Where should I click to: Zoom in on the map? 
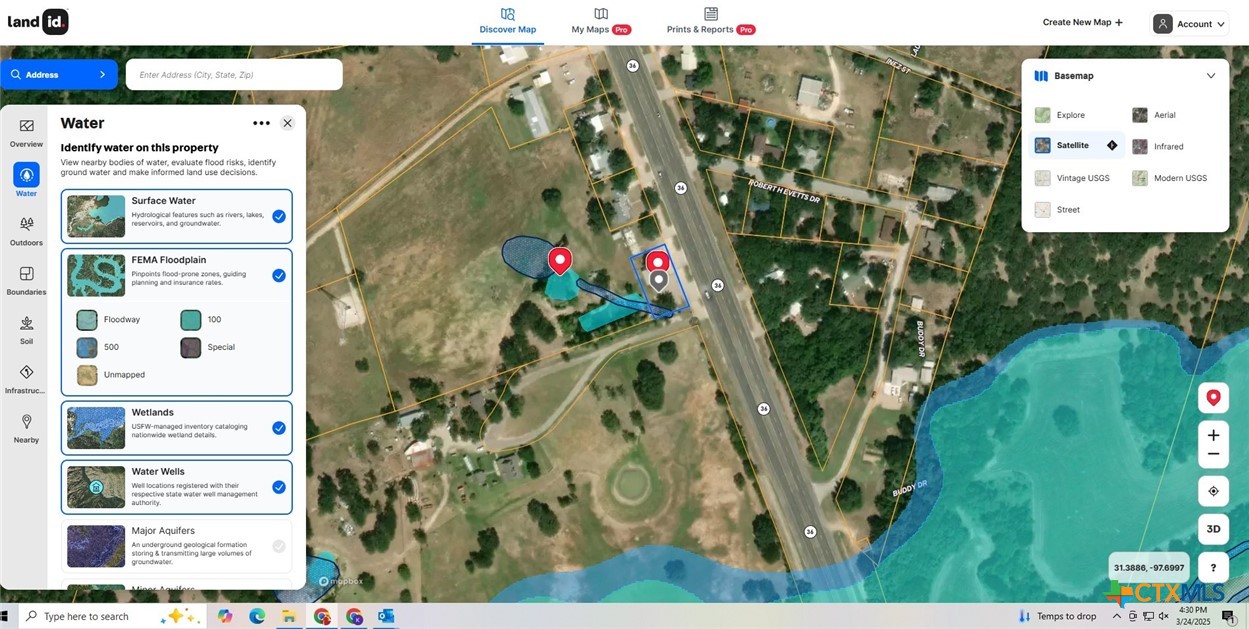tap(1213, 435)
